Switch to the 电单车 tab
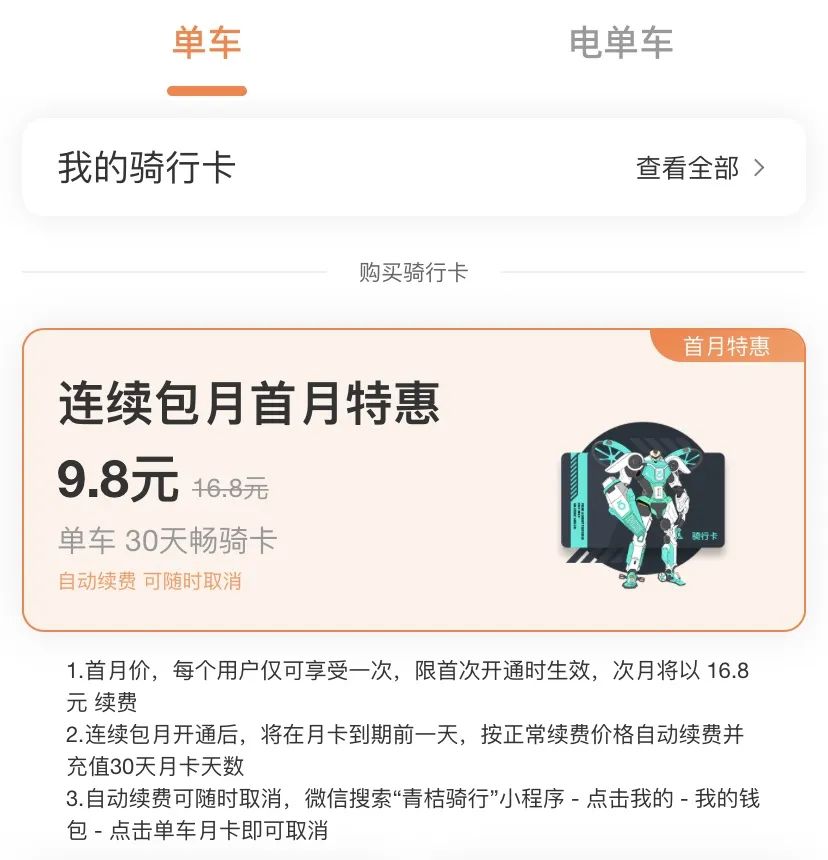Screen dimensions: 828x860 [620, 42]
